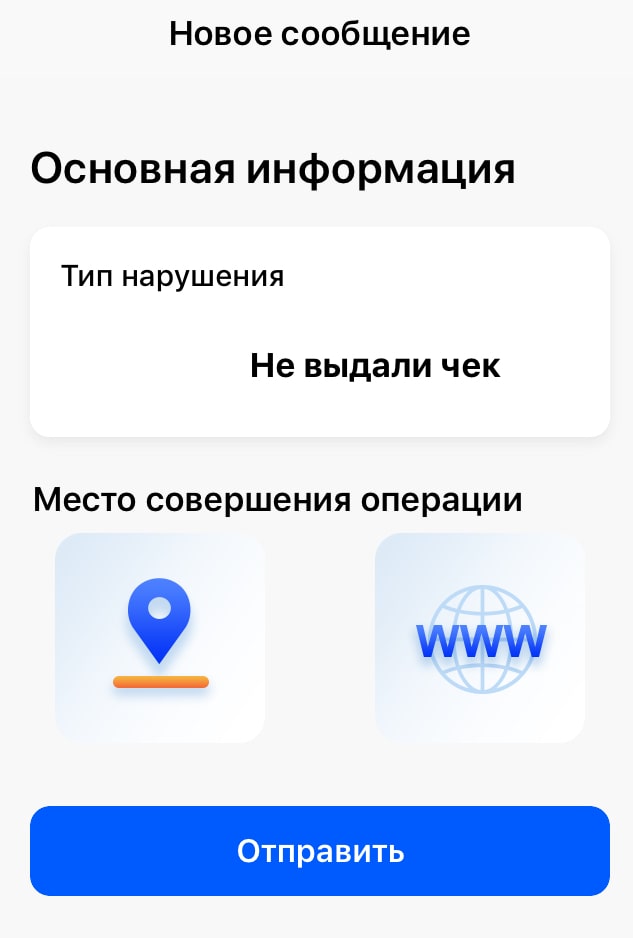
Task: Choose the WWW internet globe tile
Action: 480,638
